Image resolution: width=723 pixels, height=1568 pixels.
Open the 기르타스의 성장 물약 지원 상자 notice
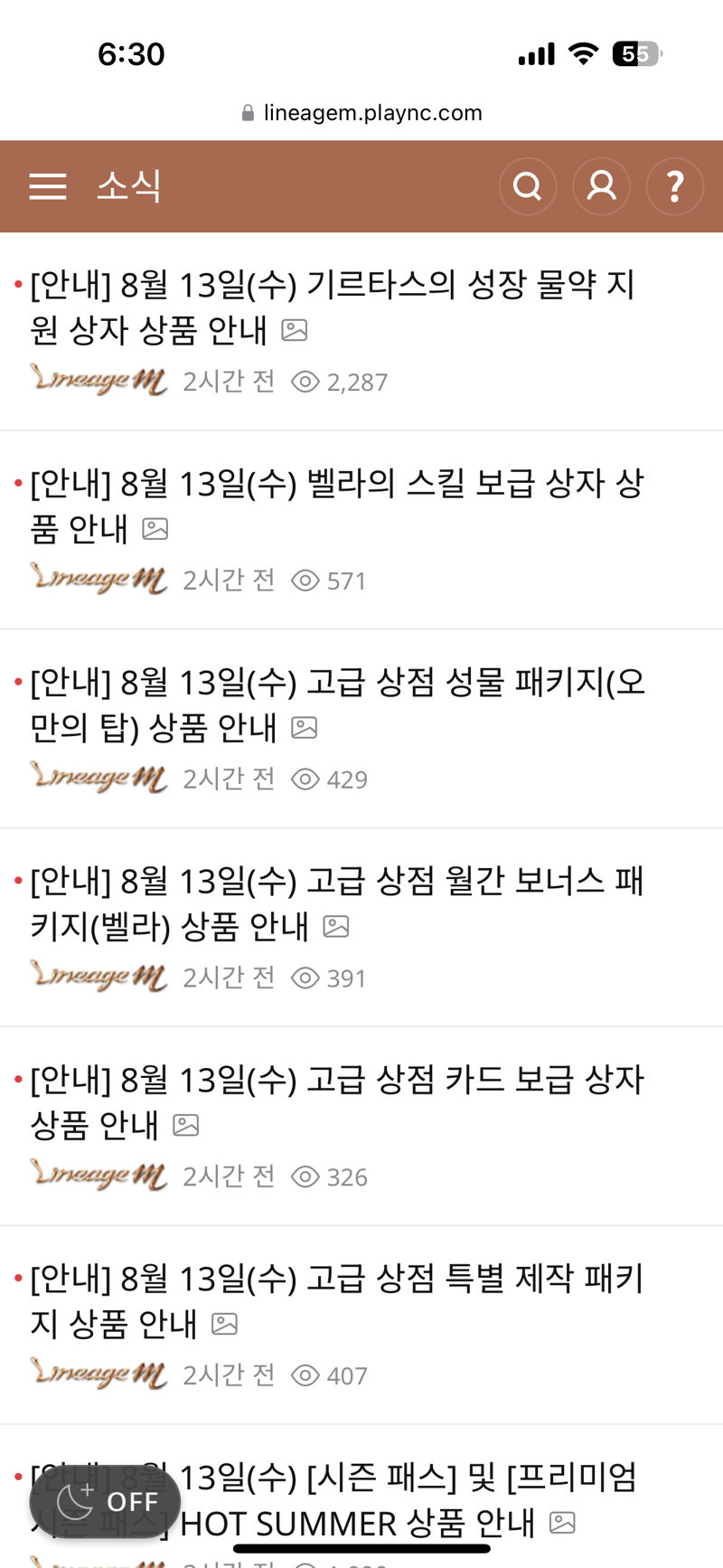pos(333,307)
